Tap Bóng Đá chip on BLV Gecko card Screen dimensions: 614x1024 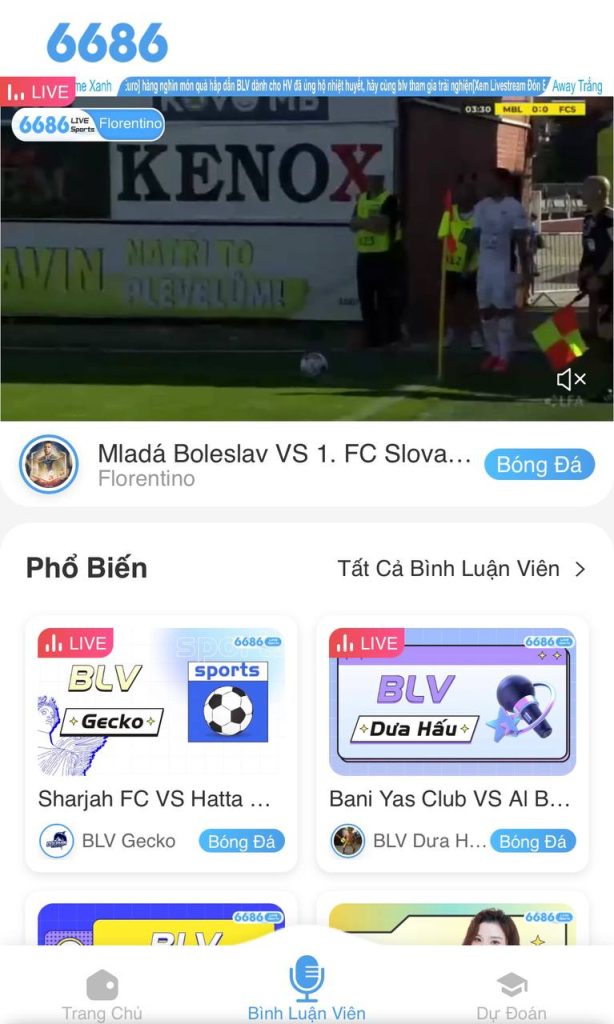click(x=241, y=841)
